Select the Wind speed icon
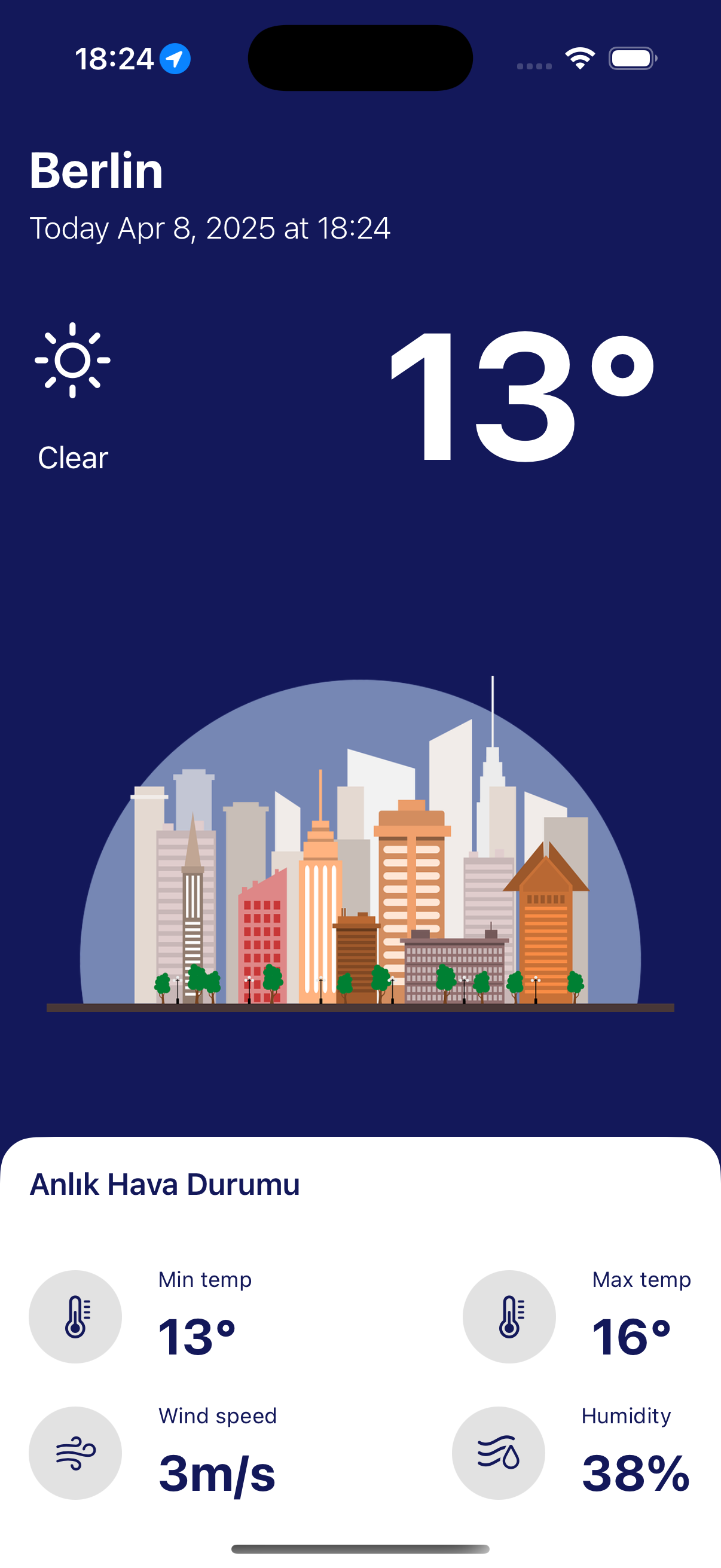Screen dimensions: 721x1568 click(x=75, y=1453)
